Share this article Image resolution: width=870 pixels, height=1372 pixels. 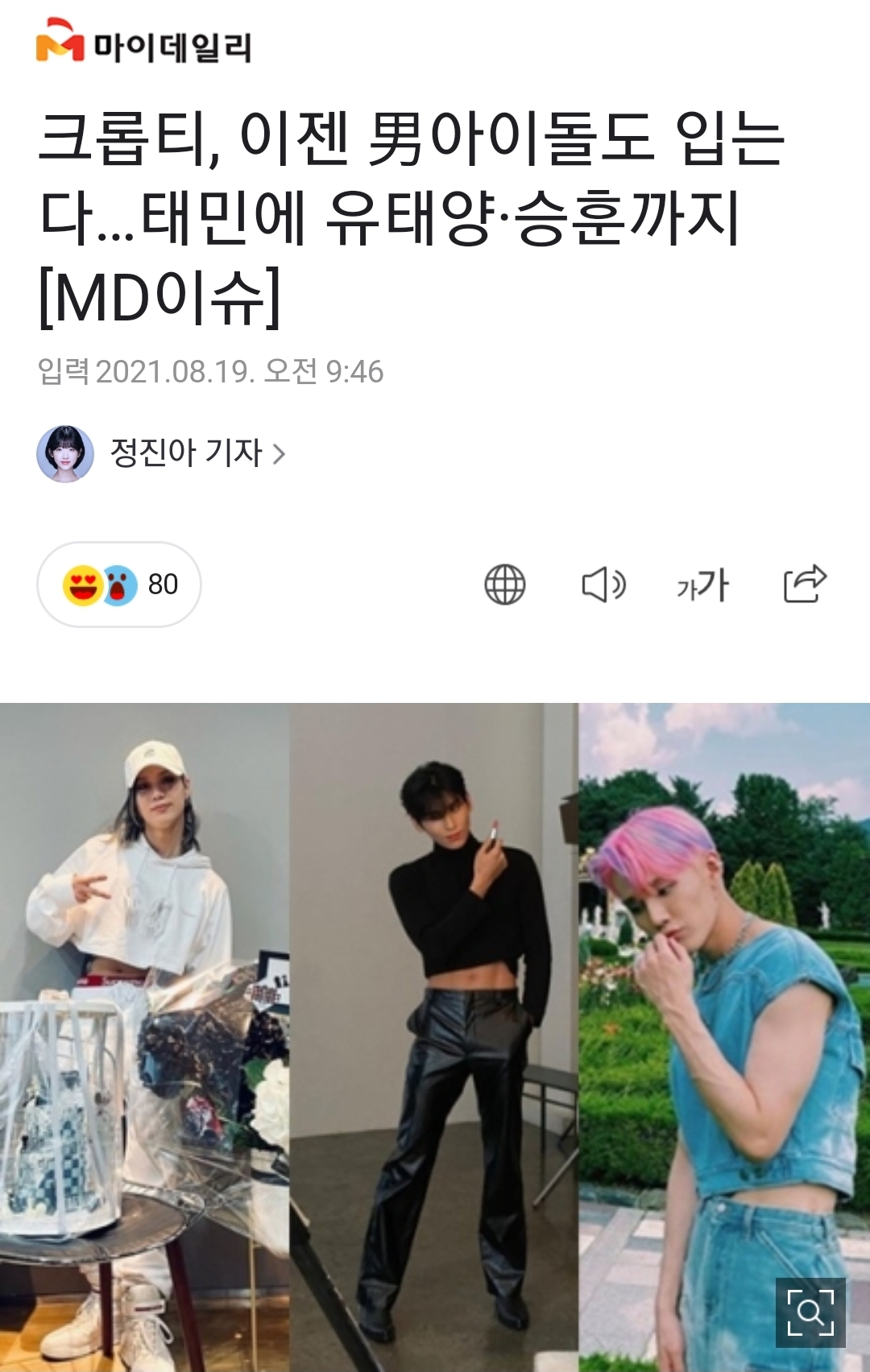(805, 584)
